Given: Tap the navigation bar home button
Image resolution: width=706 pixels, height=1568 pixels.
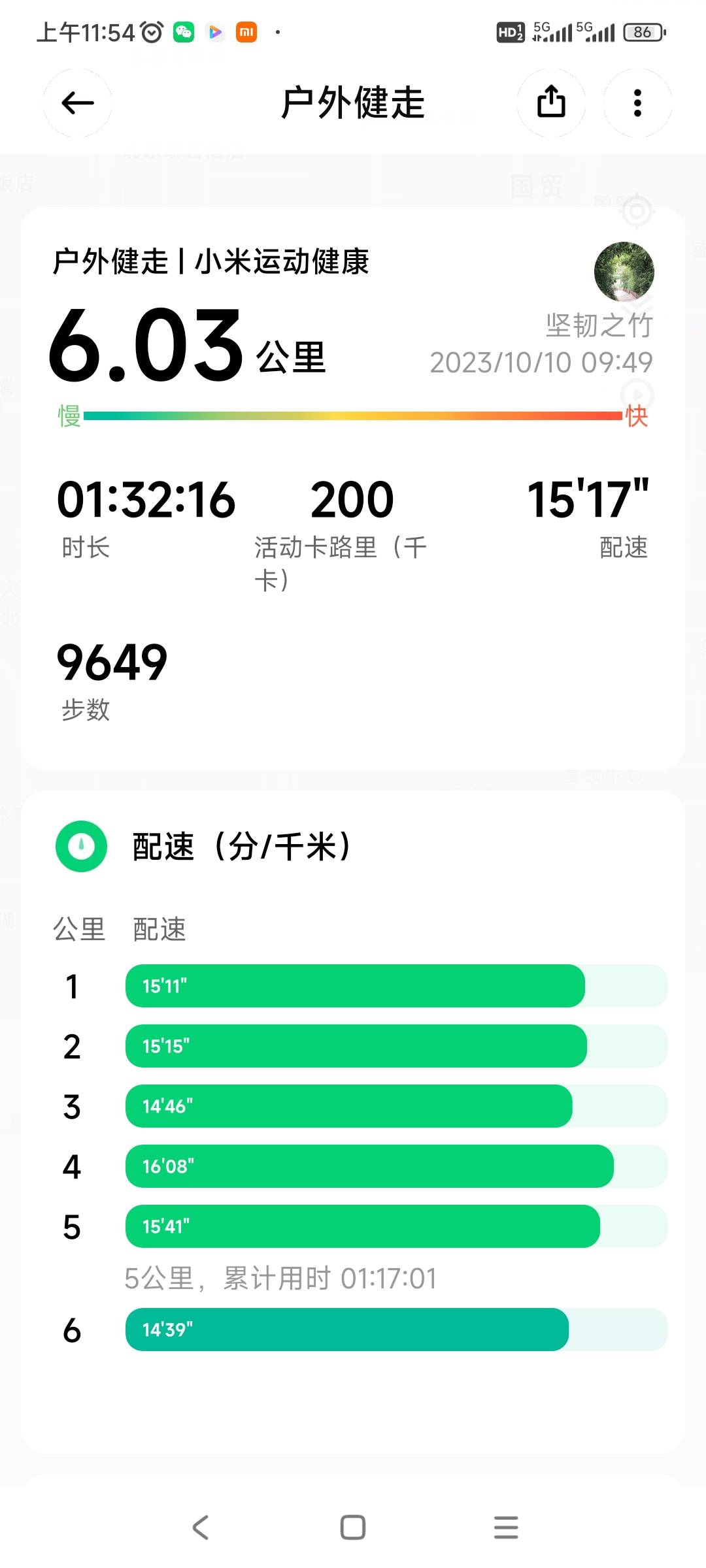Looking at the screenshot, I should pos(352,1527).
